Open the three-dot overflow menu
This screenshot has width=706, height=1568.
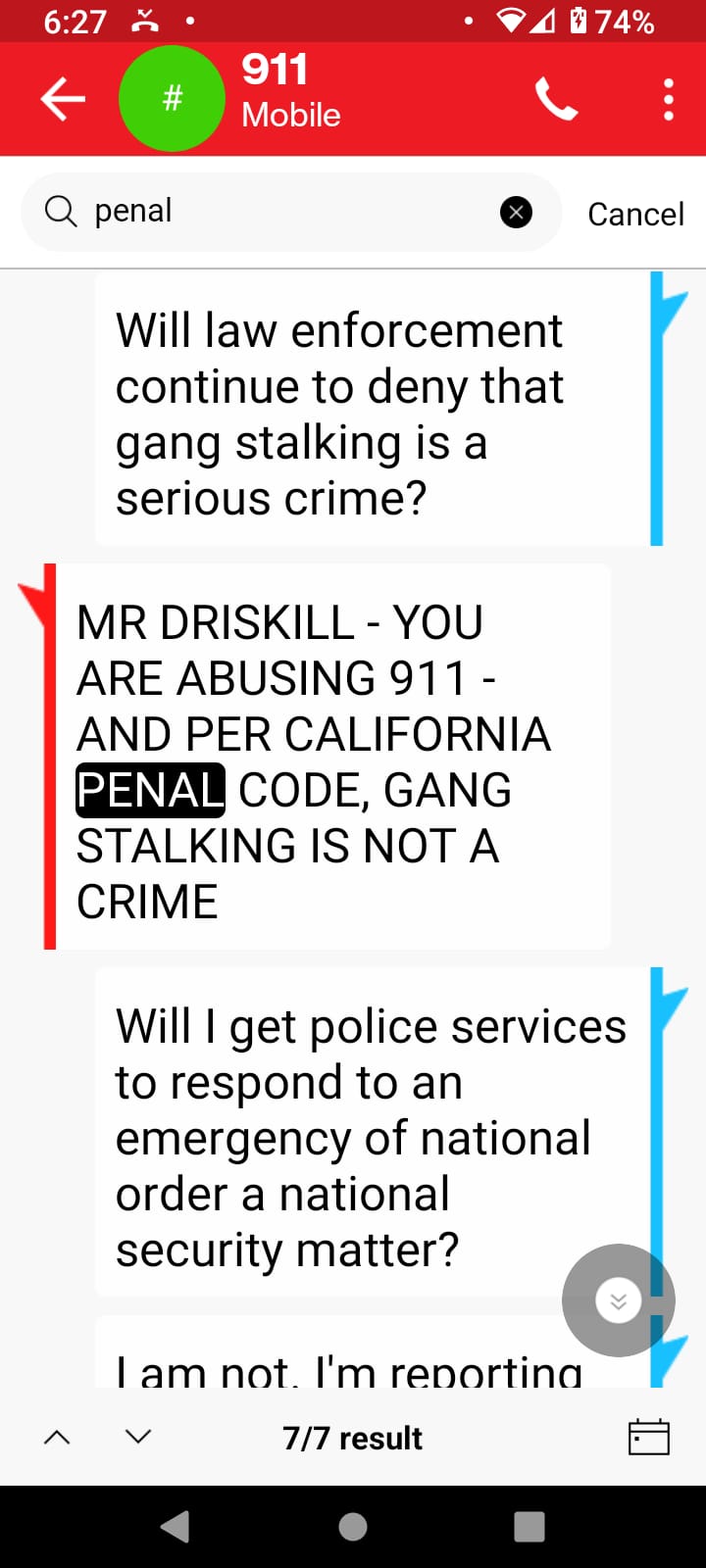pyautogui.click(x=668, y=99)
